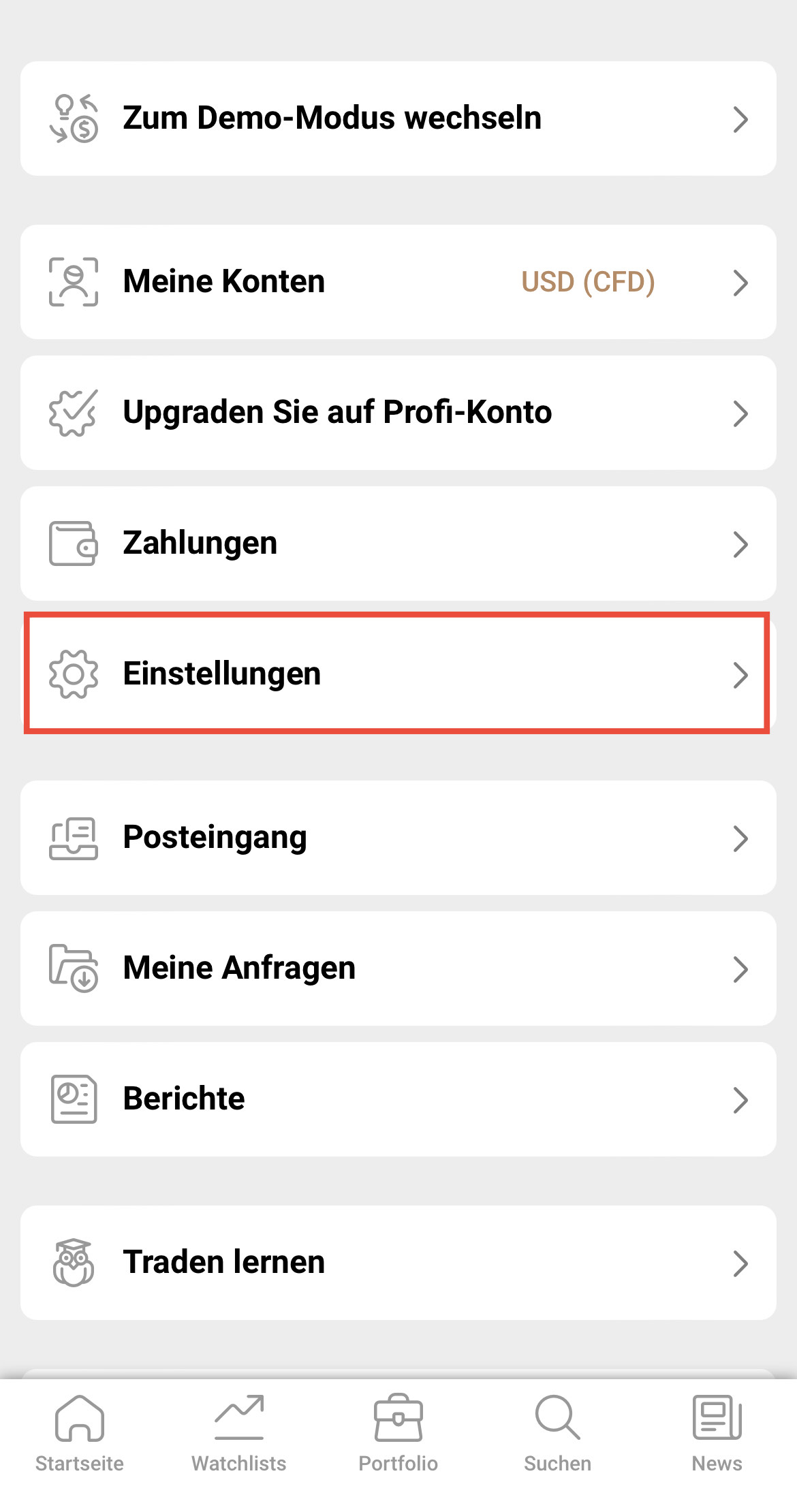Switch to the Watchlists tab

click(239, 1433)
